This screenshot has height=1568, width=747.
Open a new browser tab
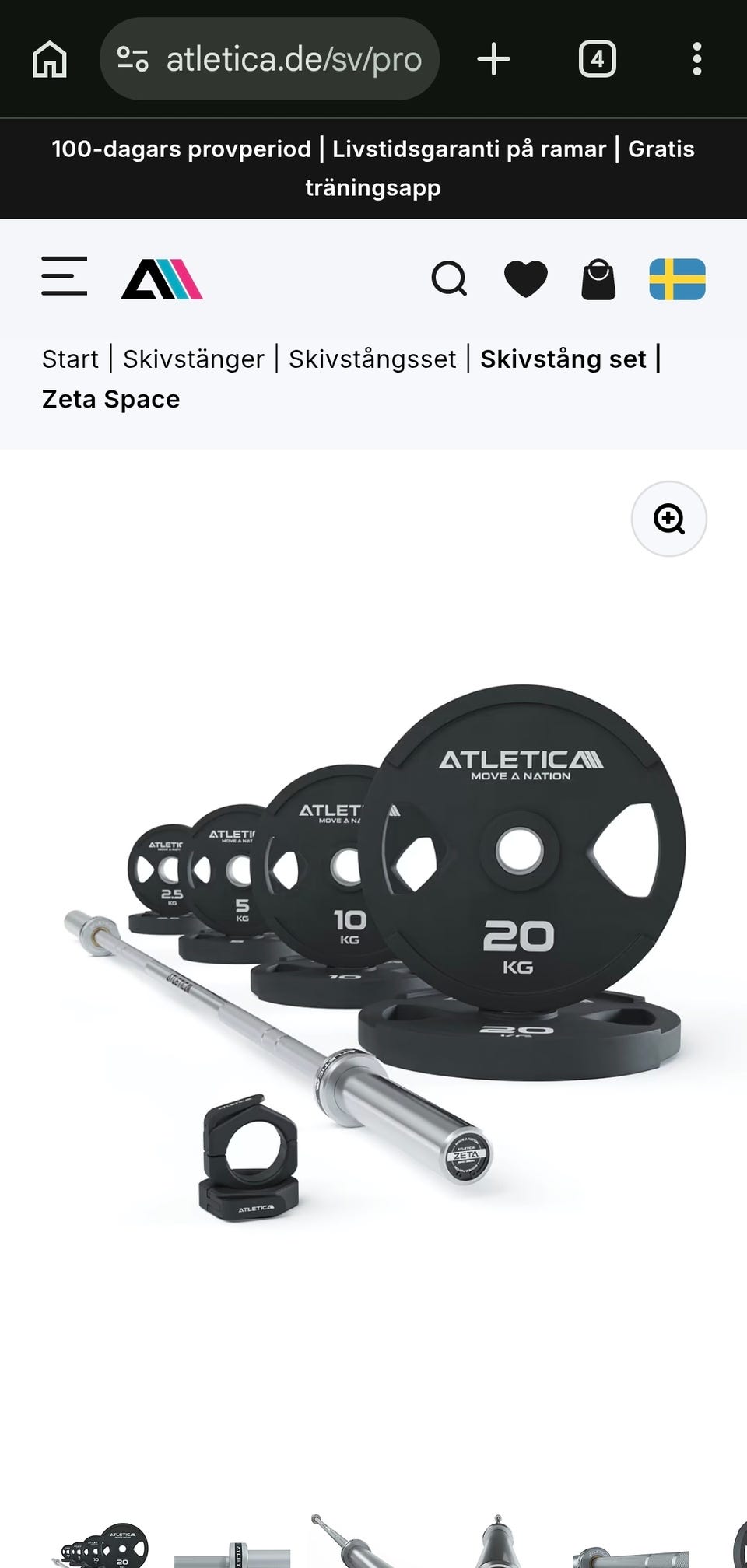pyautogui.click(x=493, y=59)
